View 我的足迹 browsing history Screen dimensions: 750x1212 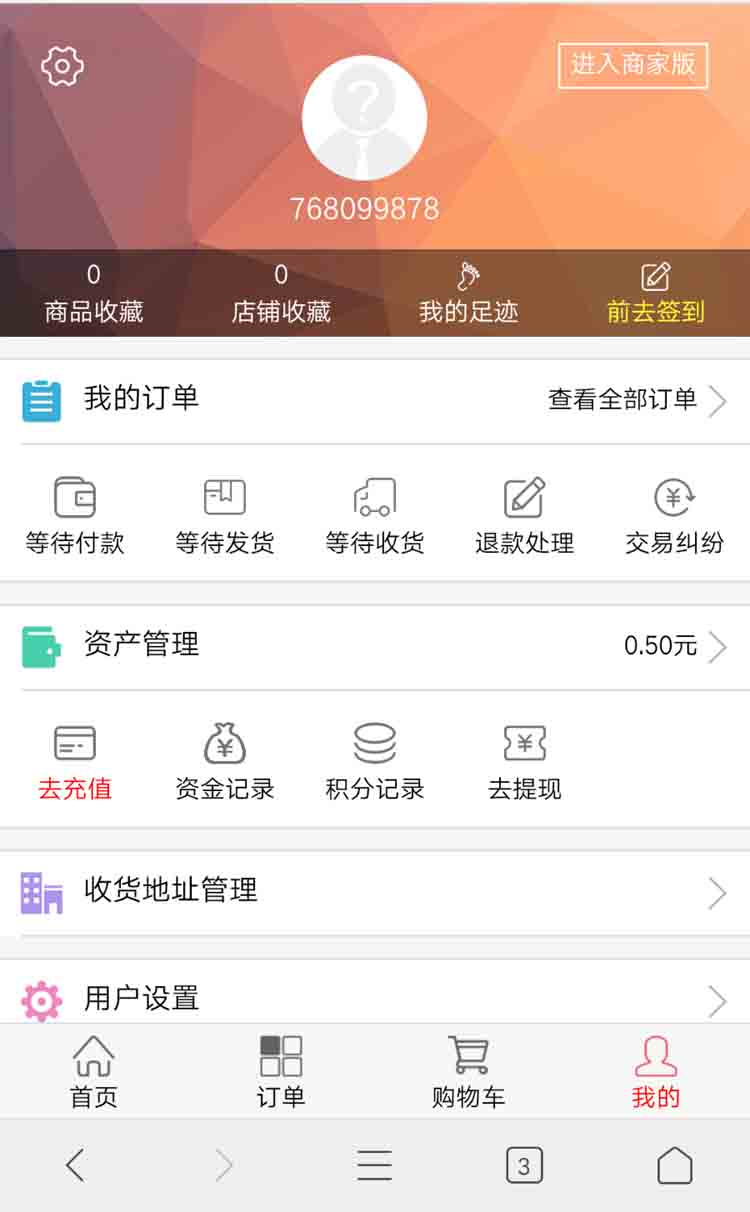[468, 294]
